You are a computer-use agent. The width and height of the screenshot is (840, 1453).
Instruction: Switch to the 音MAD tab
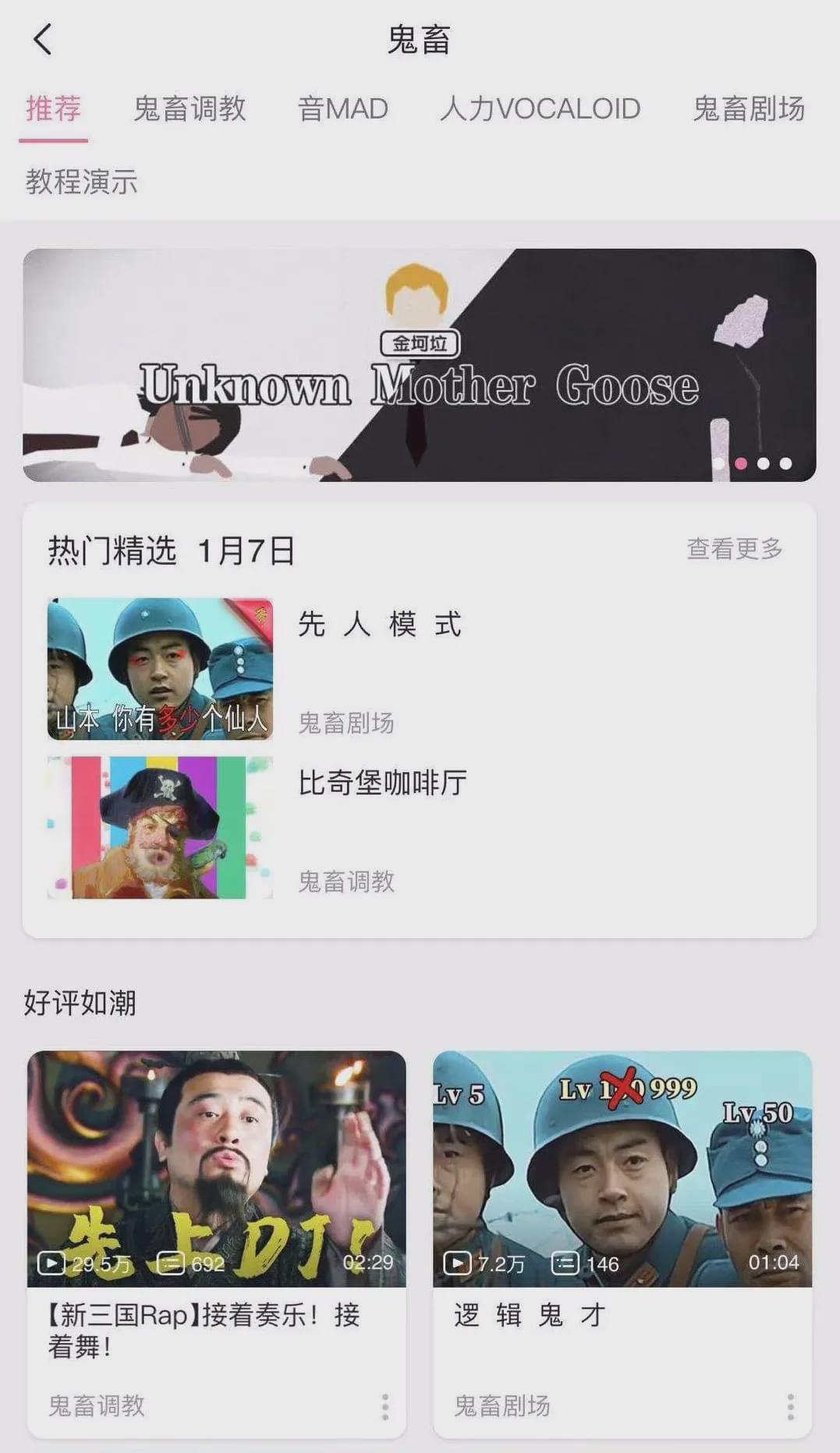tap(345, 109)
